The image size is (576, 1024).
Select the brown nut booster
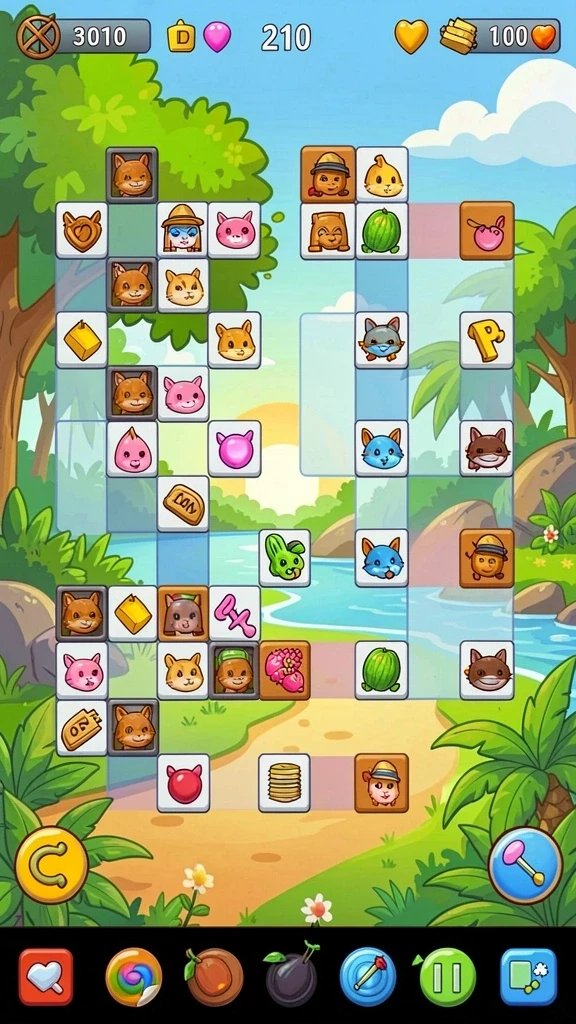tap(214, 976)
